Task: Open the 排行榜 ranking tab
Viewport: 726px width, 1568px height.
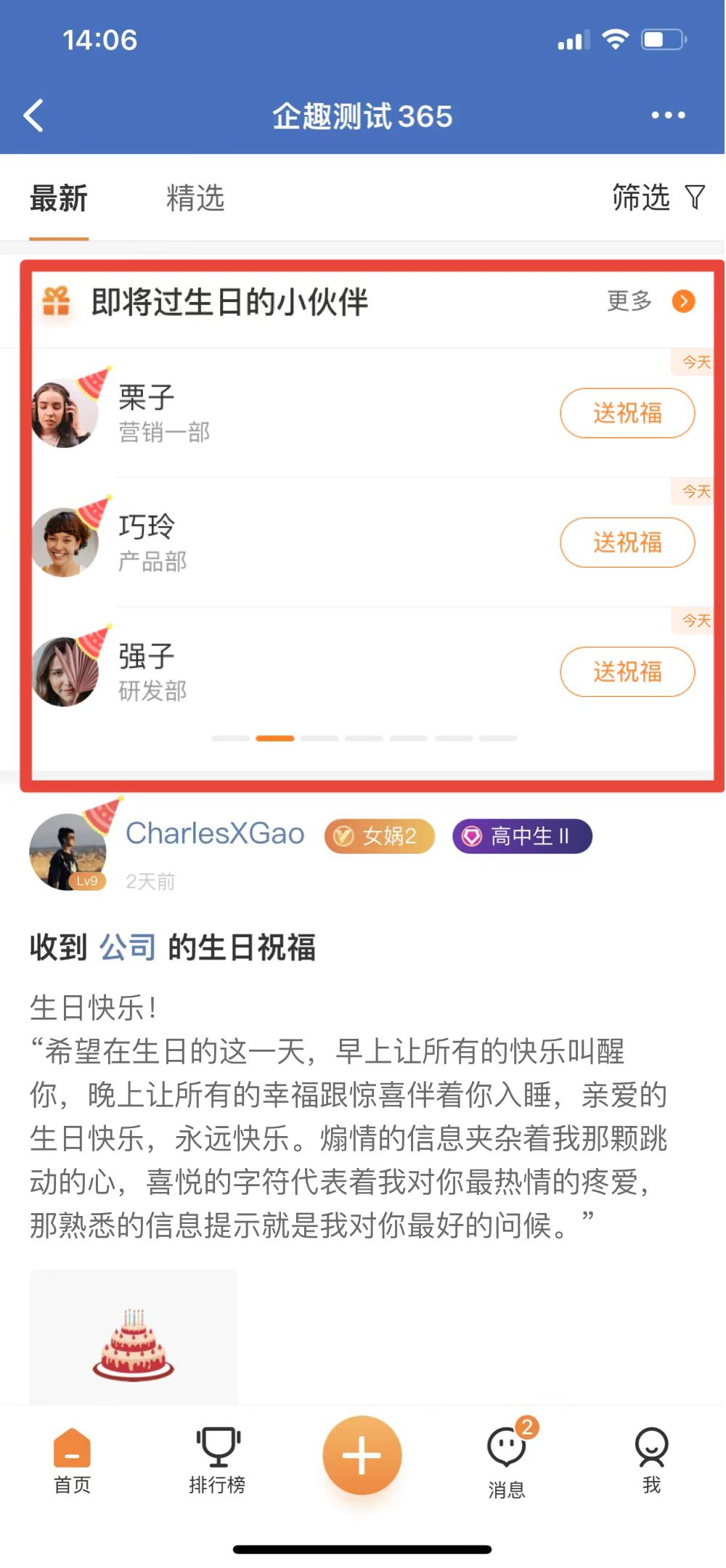Action: tap(217, 1461)
